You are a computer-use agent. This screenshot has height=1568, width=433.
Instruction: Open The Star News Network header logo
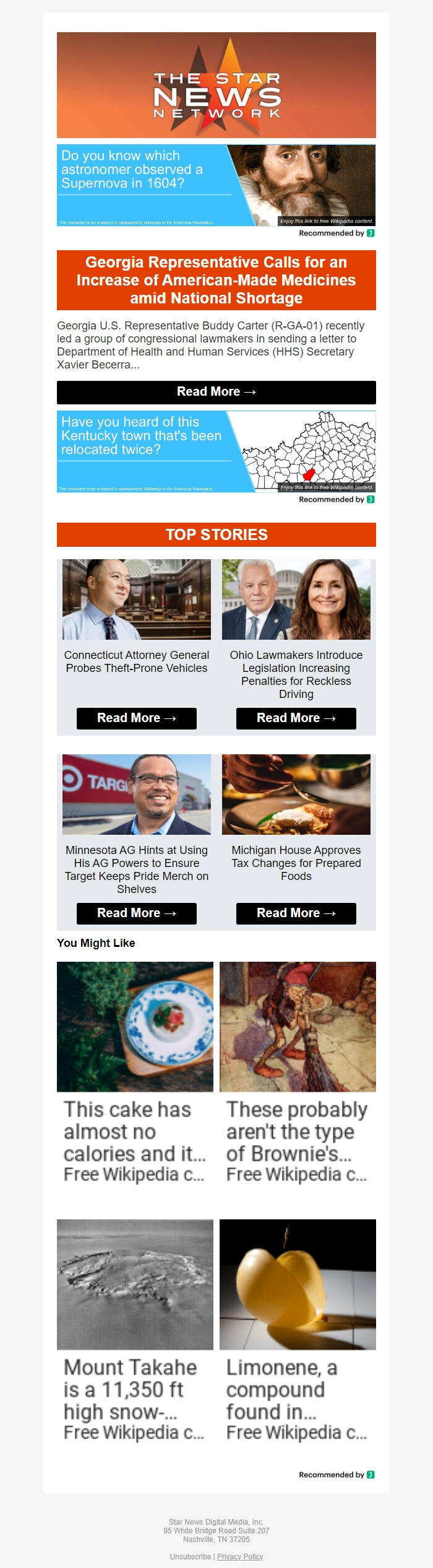[x=216, y=85]
